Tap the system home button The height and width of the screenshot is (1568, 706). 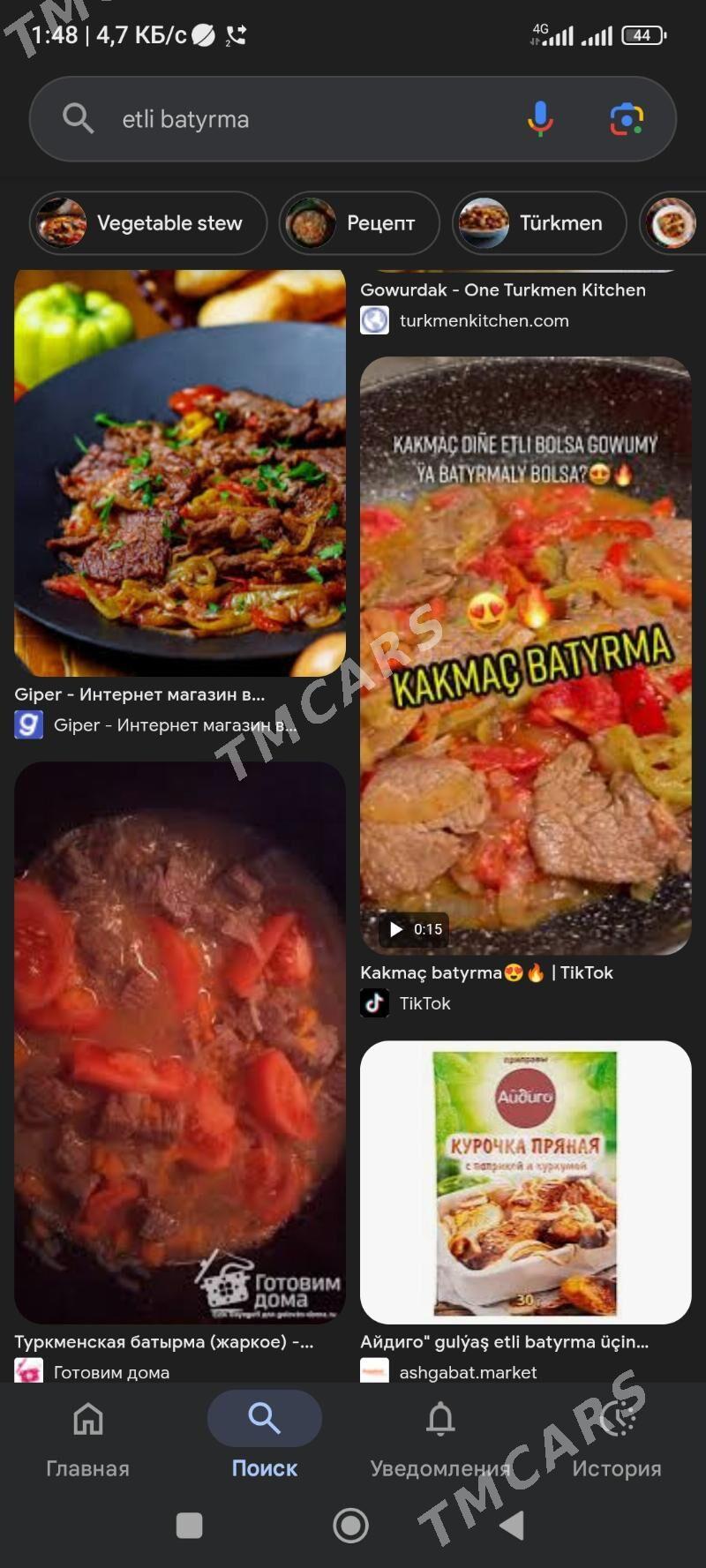coord(350,1525)
